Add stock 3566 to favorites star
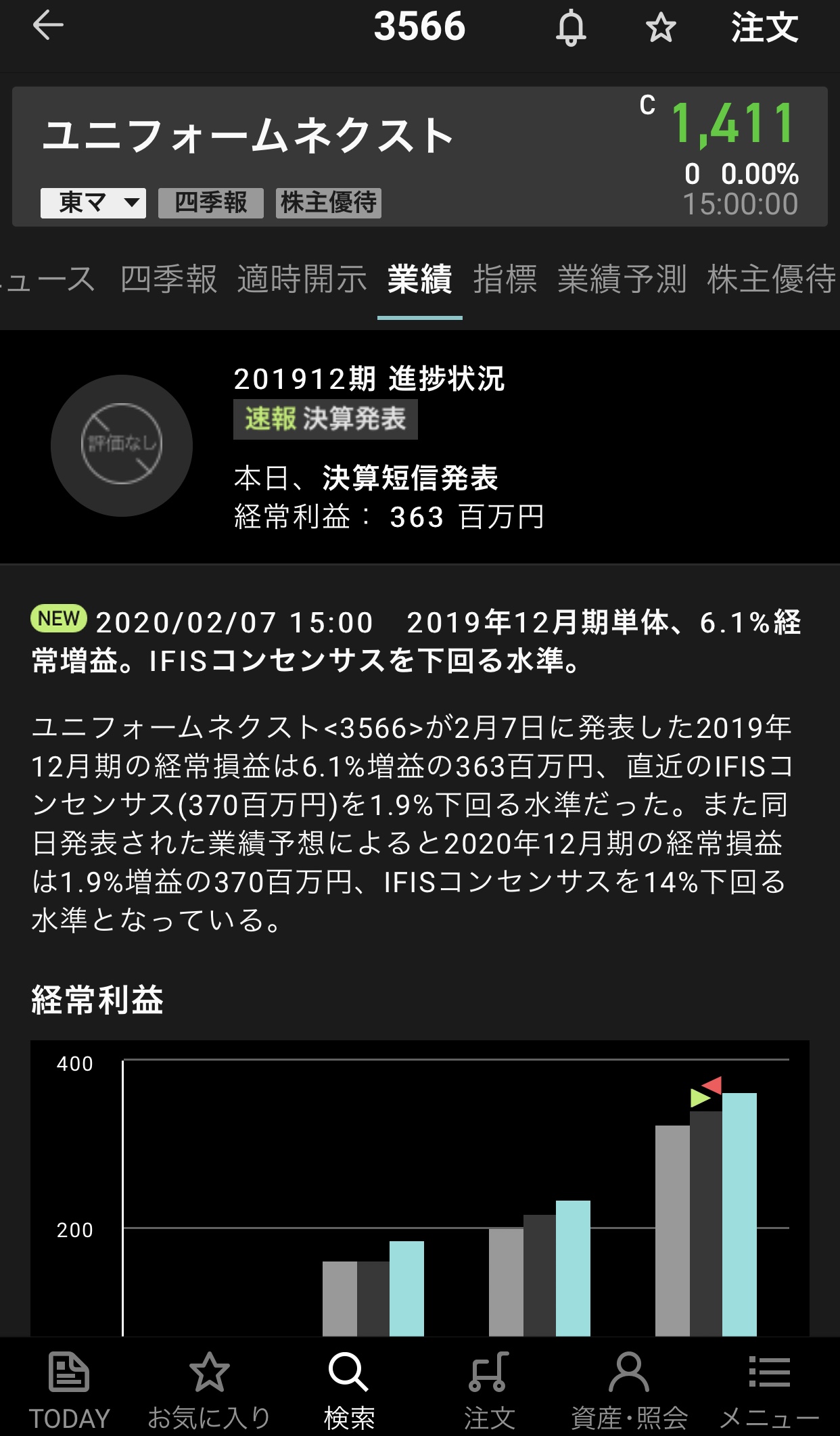This screenshot has height=1436, width=840. (660, 28)
